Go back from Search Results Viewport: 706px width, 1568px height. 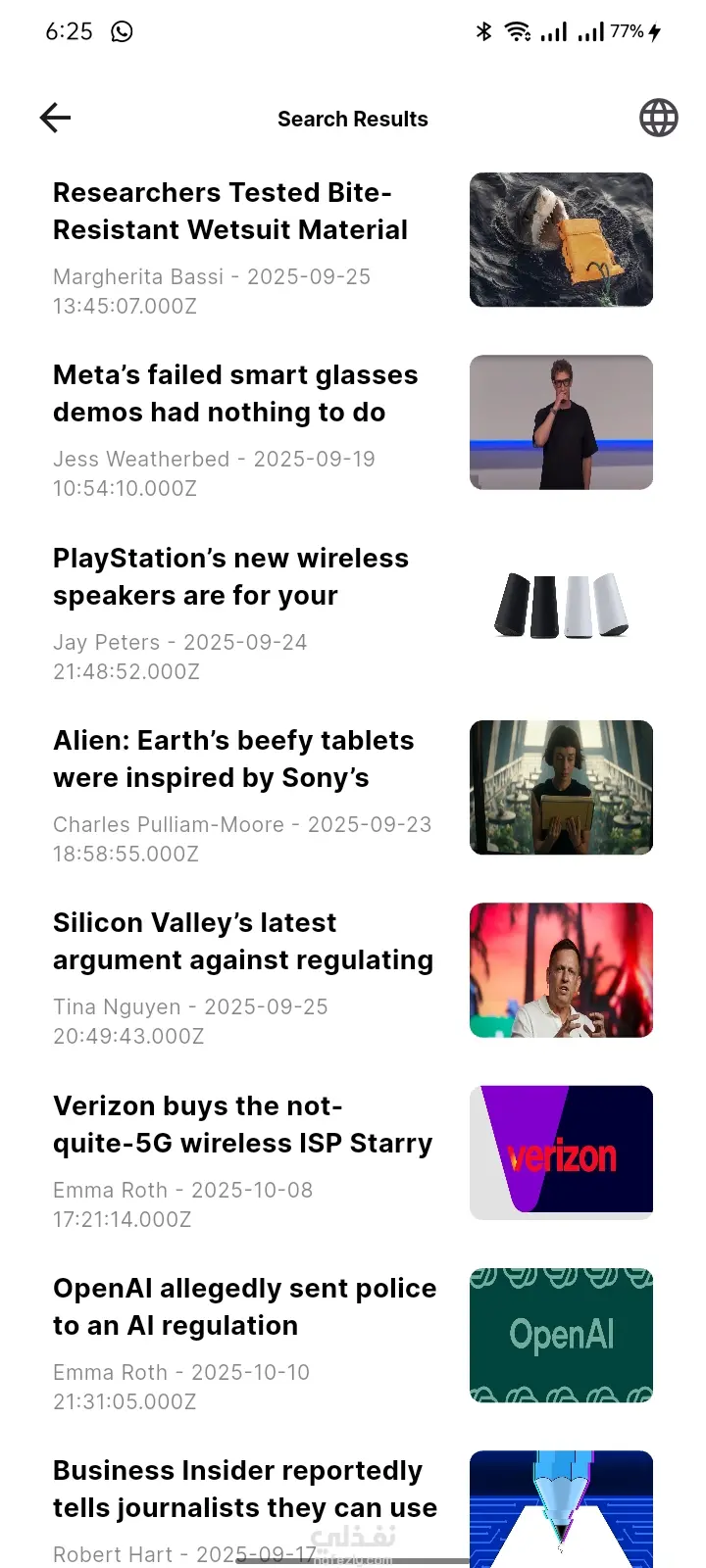pyautogui.click(x=56, y=119)
